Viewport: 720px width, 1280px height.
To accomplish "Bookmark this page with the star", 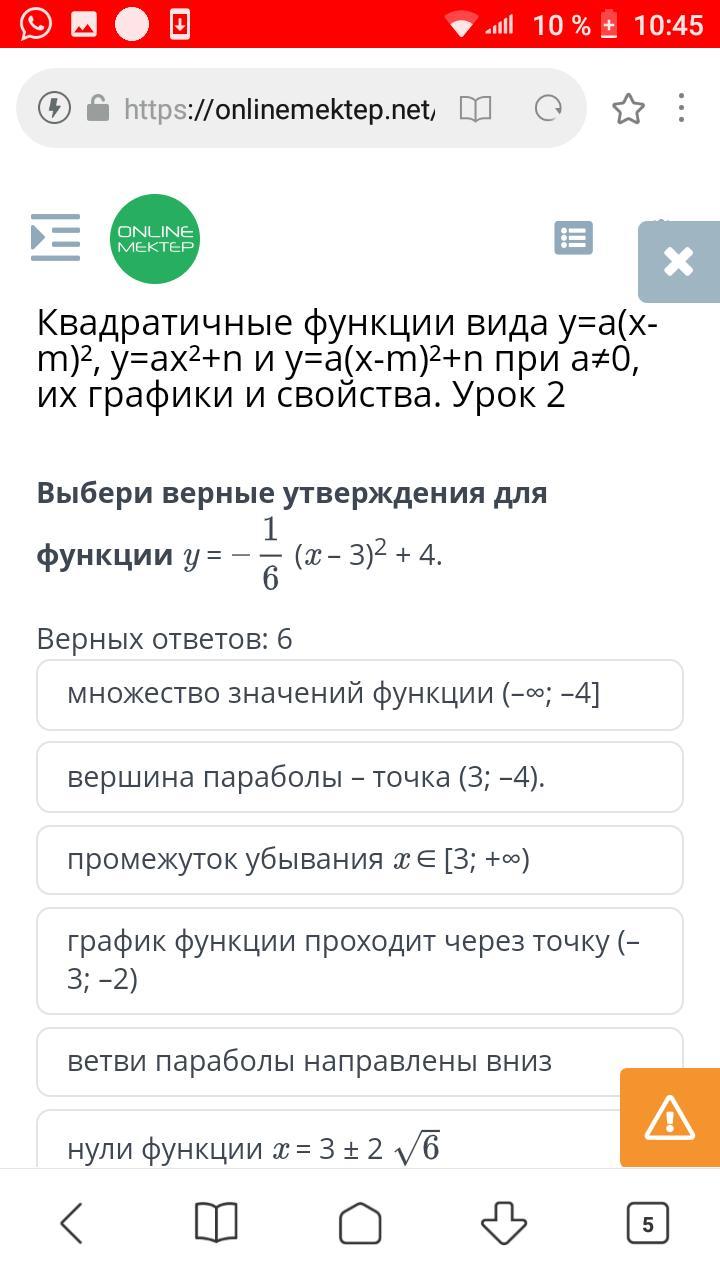I will pos(628,108).
